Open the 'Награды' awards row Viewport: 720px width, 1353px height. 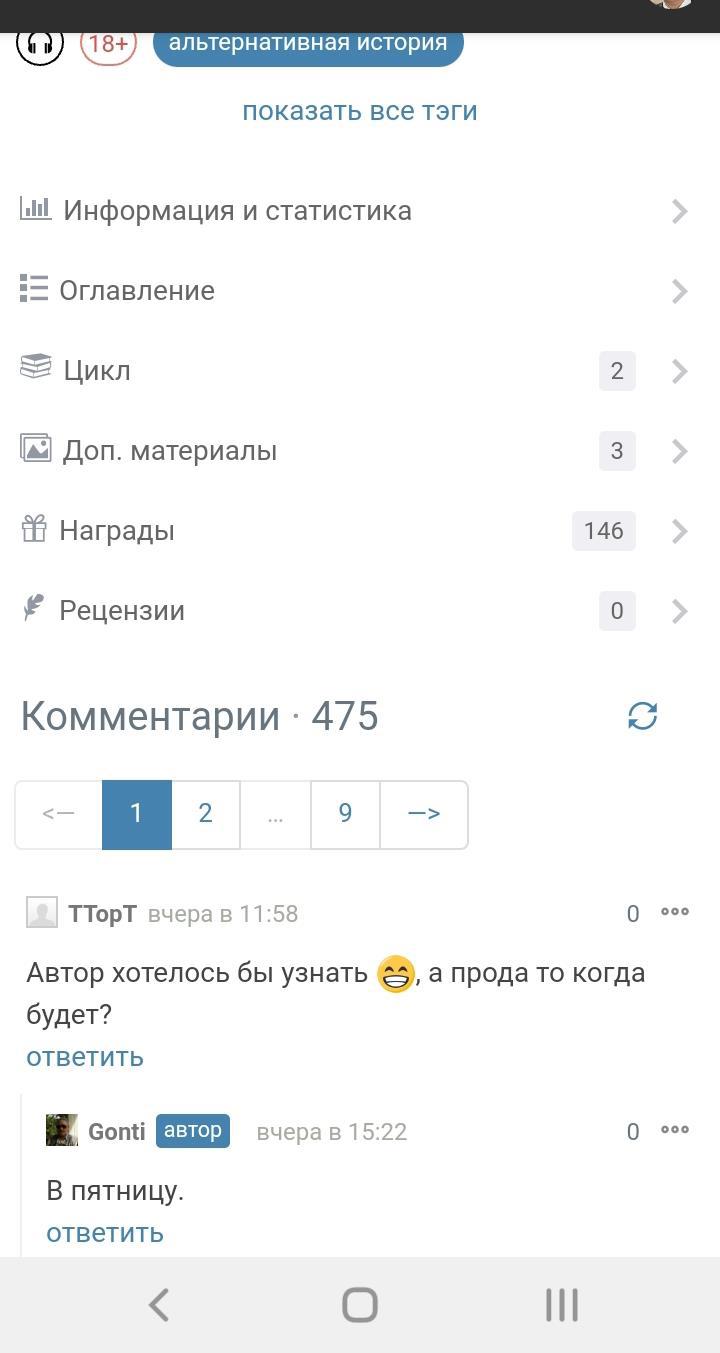coord(117,531)
